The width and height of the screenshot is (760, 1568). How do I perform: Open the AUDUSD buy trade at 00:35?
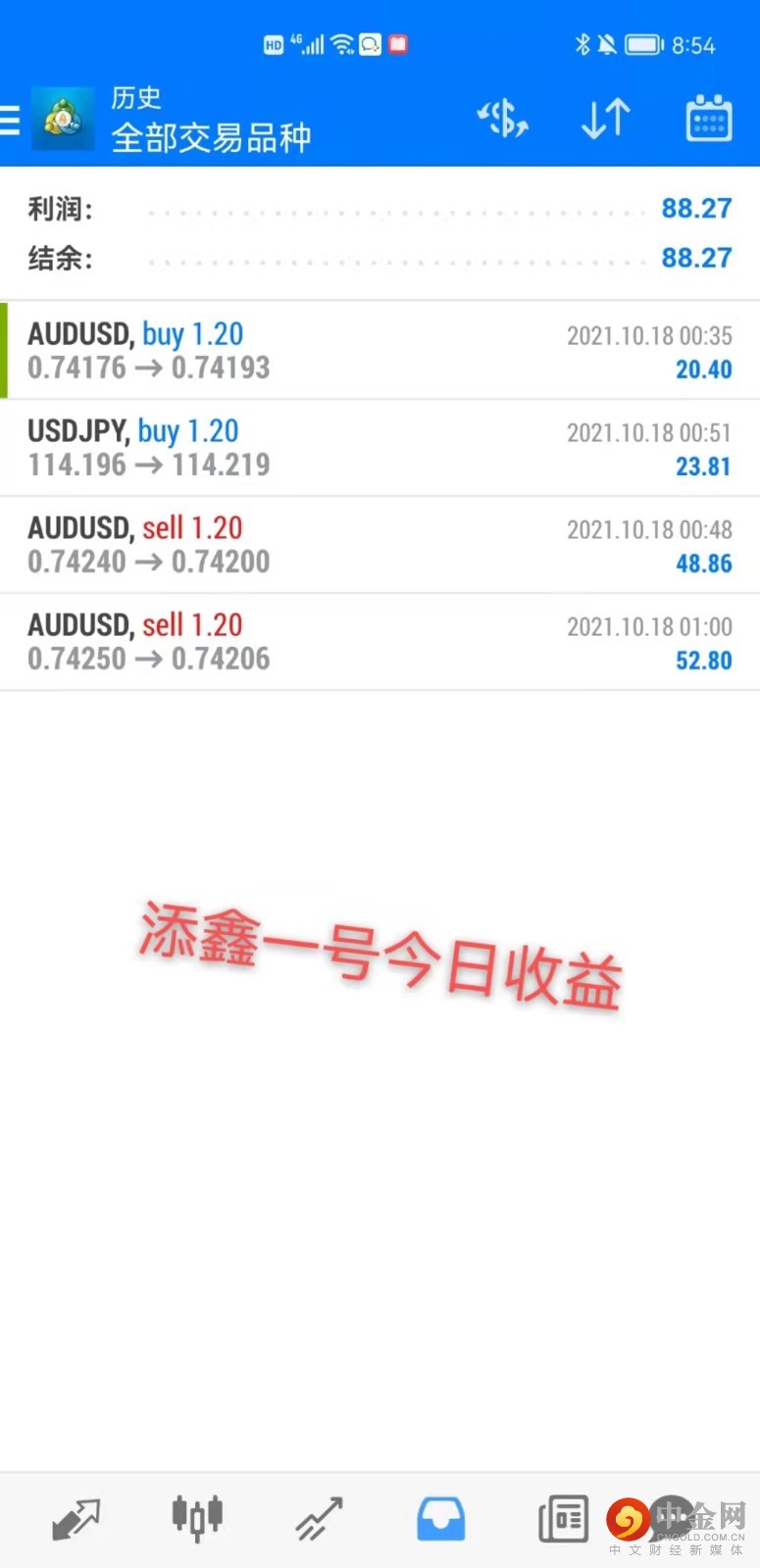(380, 351)
